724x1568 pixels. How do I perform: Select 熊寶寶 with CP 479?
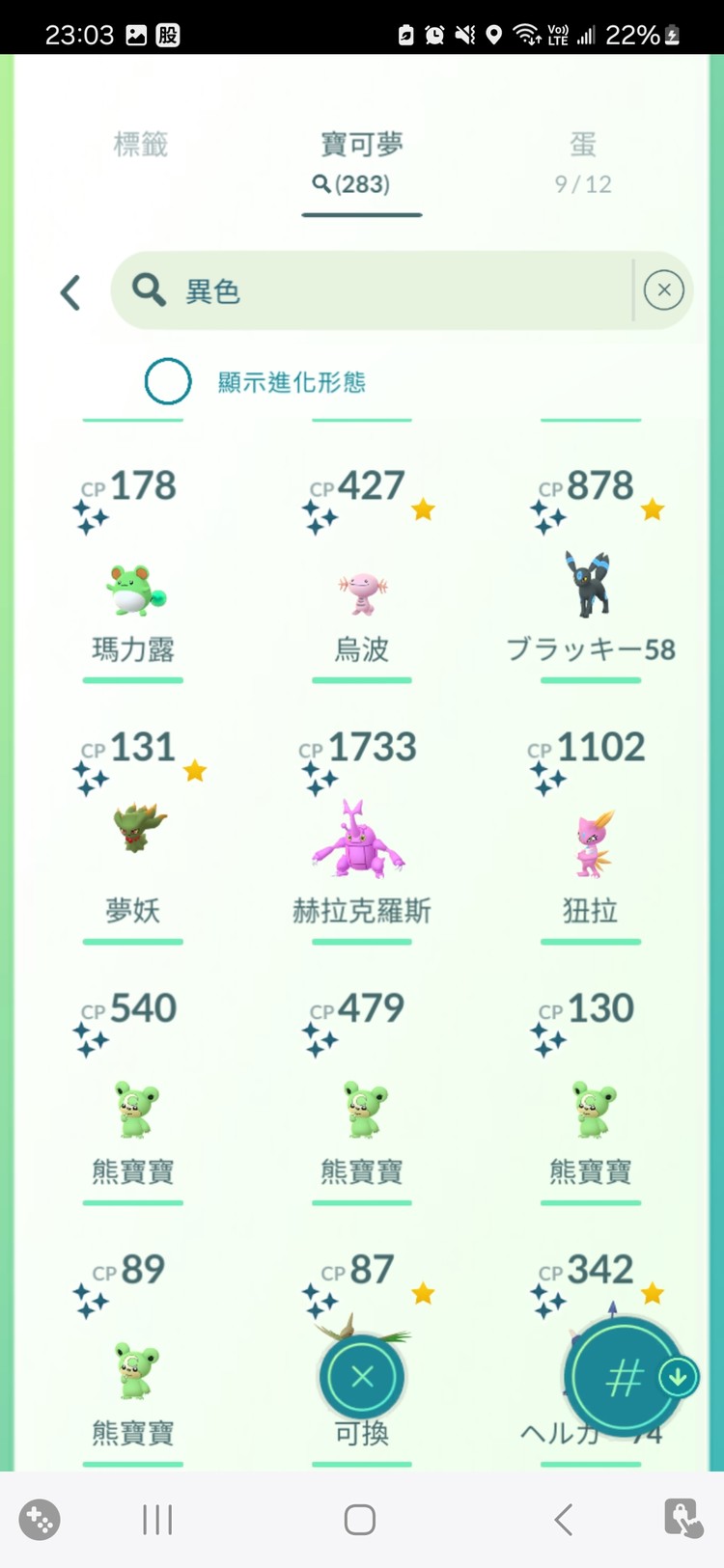362,1110
